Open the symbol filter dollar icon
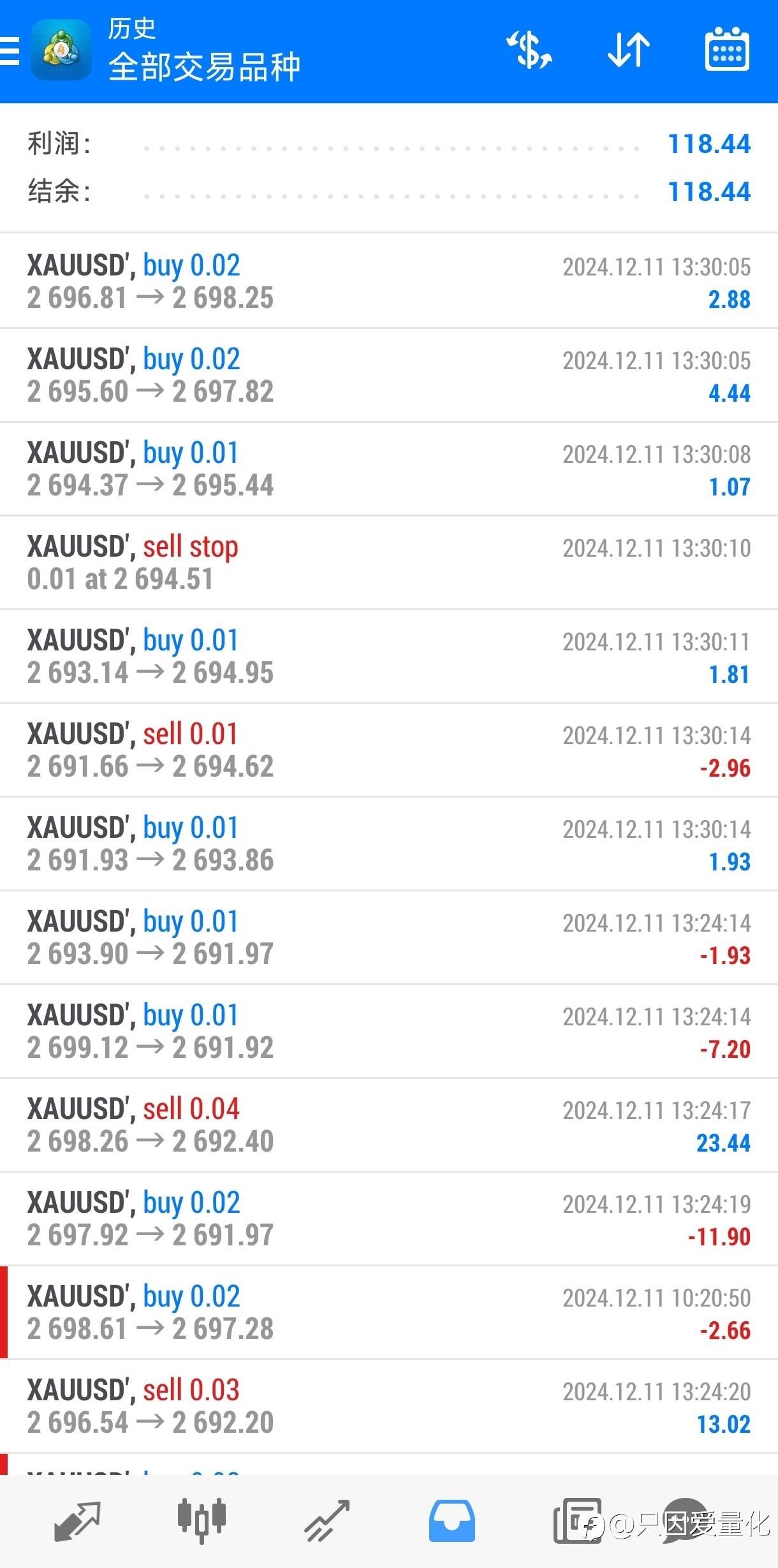The height and width of the screenshot is (1568, 778). [529, 50]
